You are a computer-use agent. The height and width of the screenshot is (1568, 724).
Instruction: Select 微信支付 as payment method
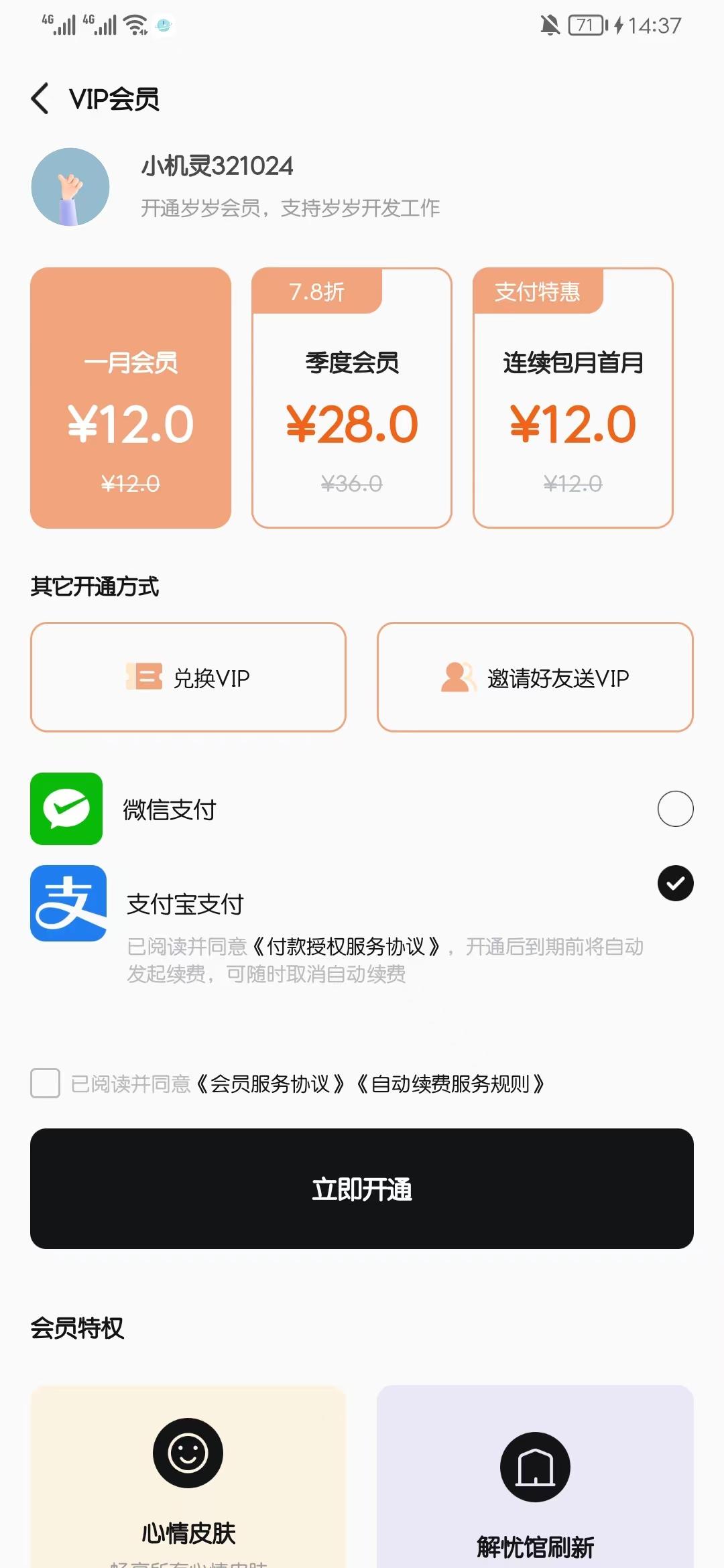coord(675,809)
